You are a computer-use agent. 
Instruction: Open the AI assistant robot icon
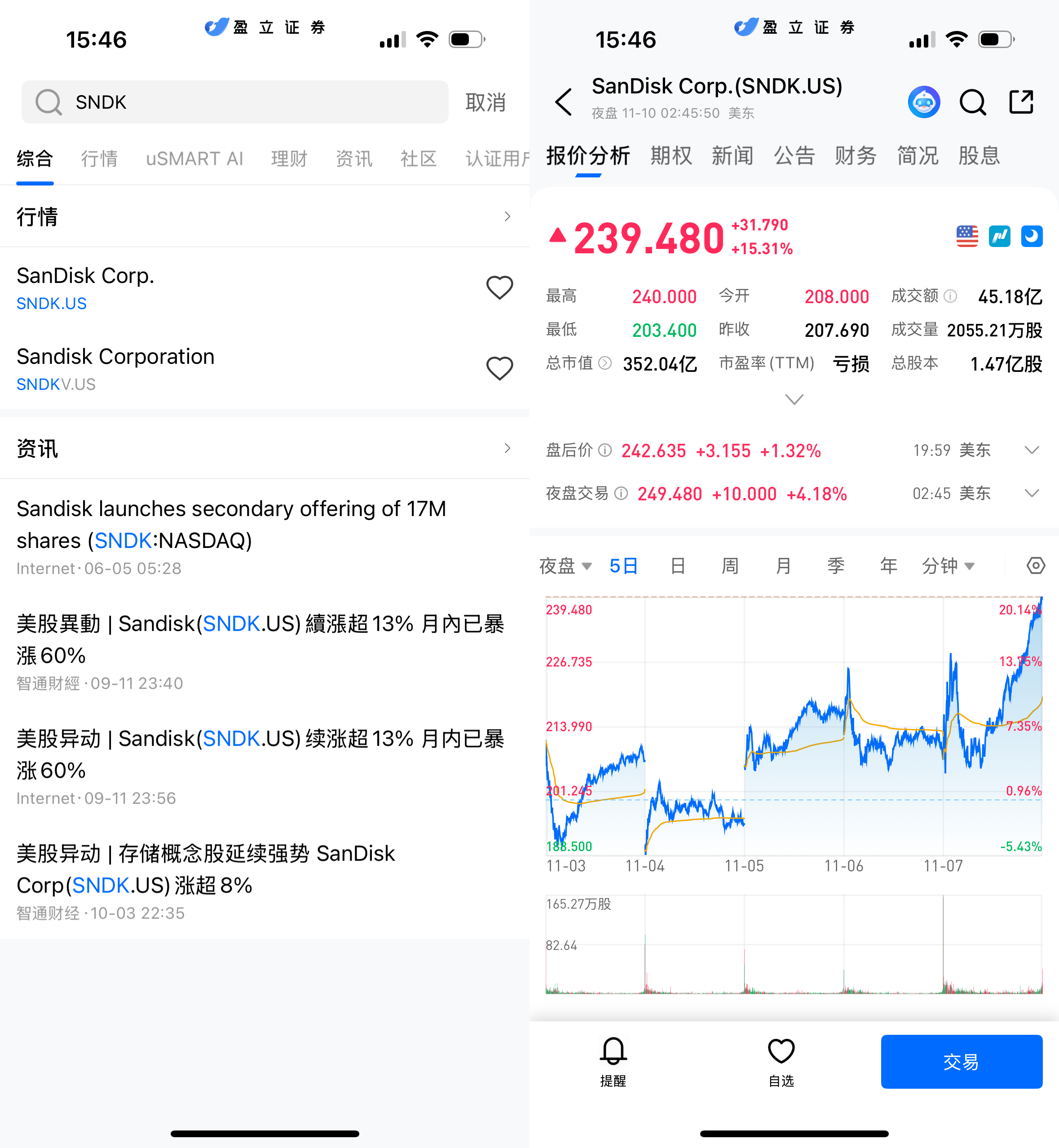point(924,102)
